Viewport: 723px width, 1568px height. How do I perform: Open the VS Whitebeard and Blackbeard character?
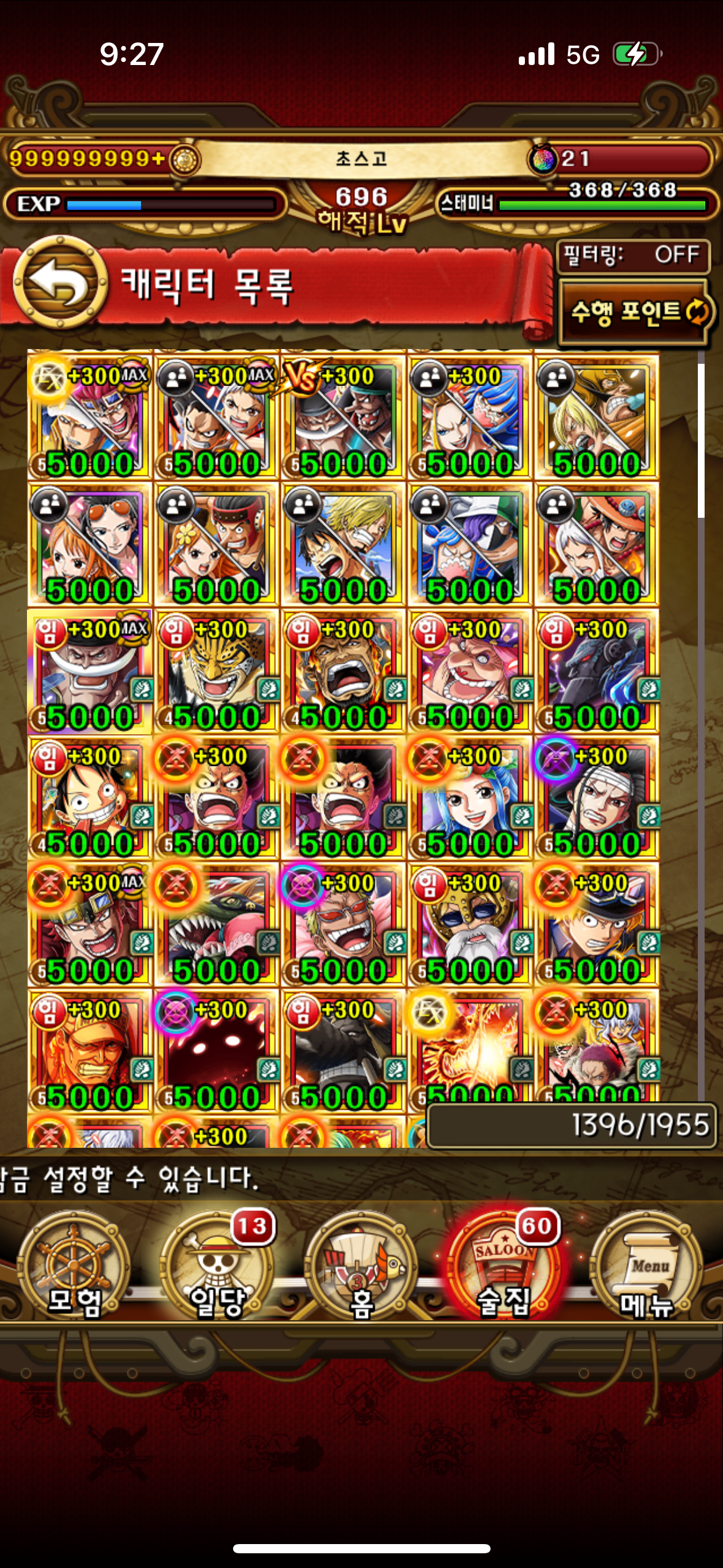[x=343, y=416]
